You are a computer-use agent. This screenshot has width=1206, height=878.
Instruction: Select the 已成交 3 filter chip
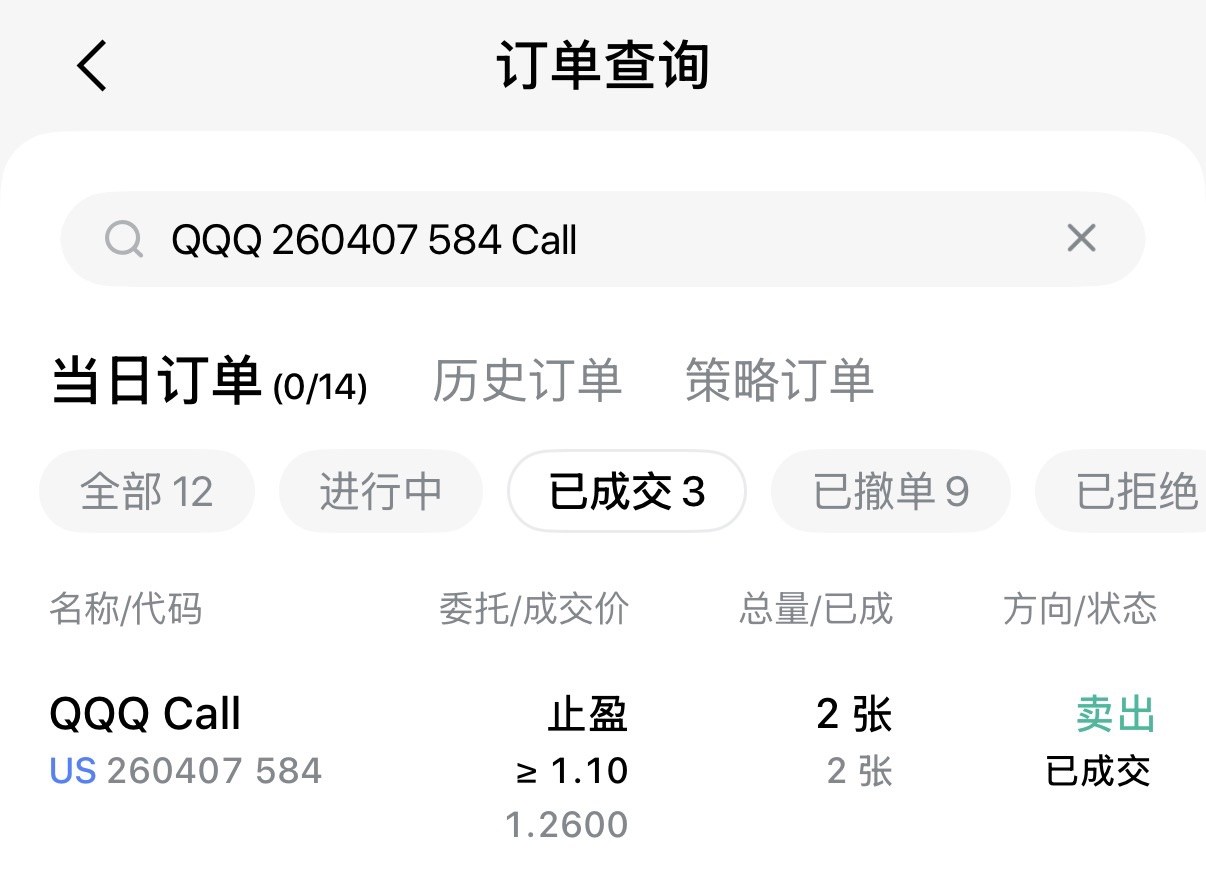click(627, 492)
